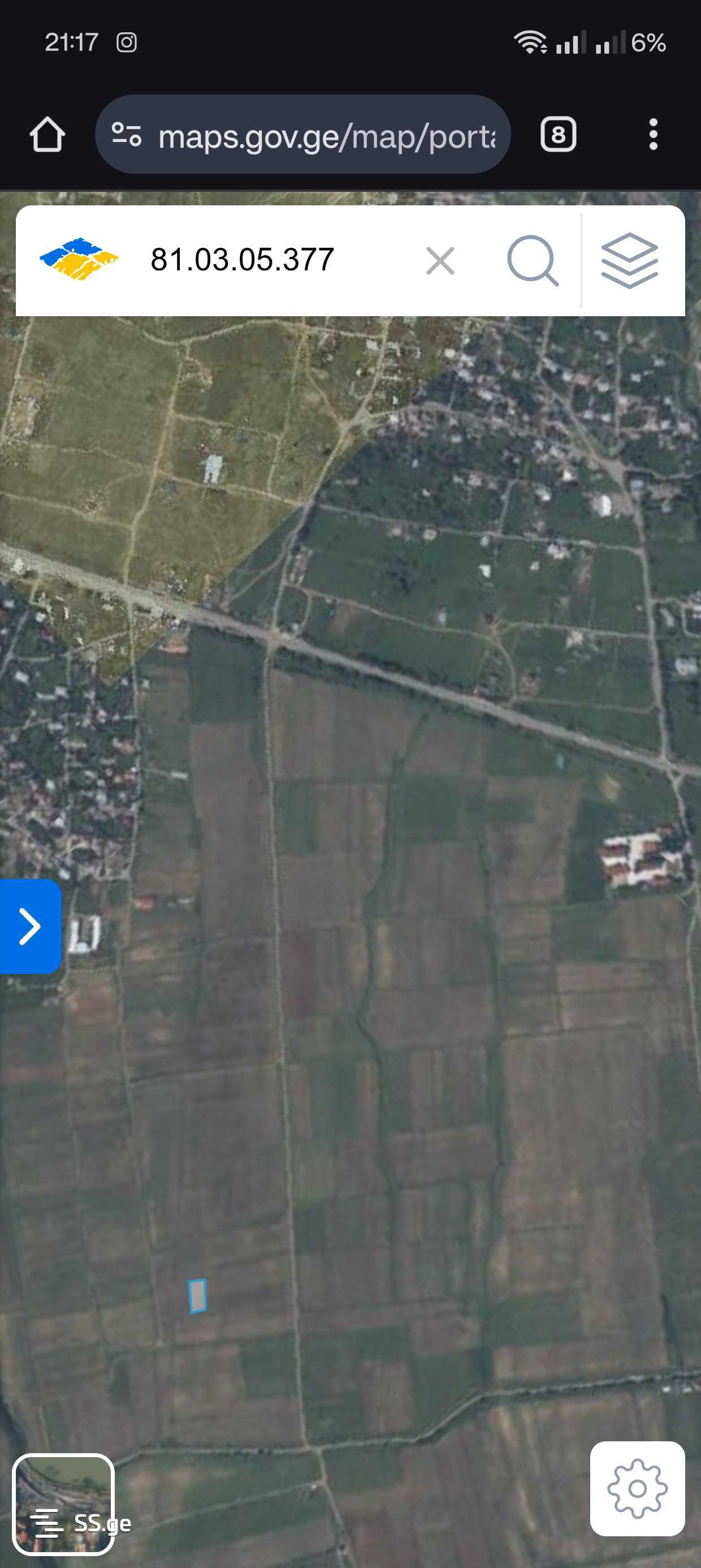Image resolution: width=701 pixels, height=1568 pixels.
Task: Switch basemap via the minimap thumbnail
Action: click(63, 1503)
